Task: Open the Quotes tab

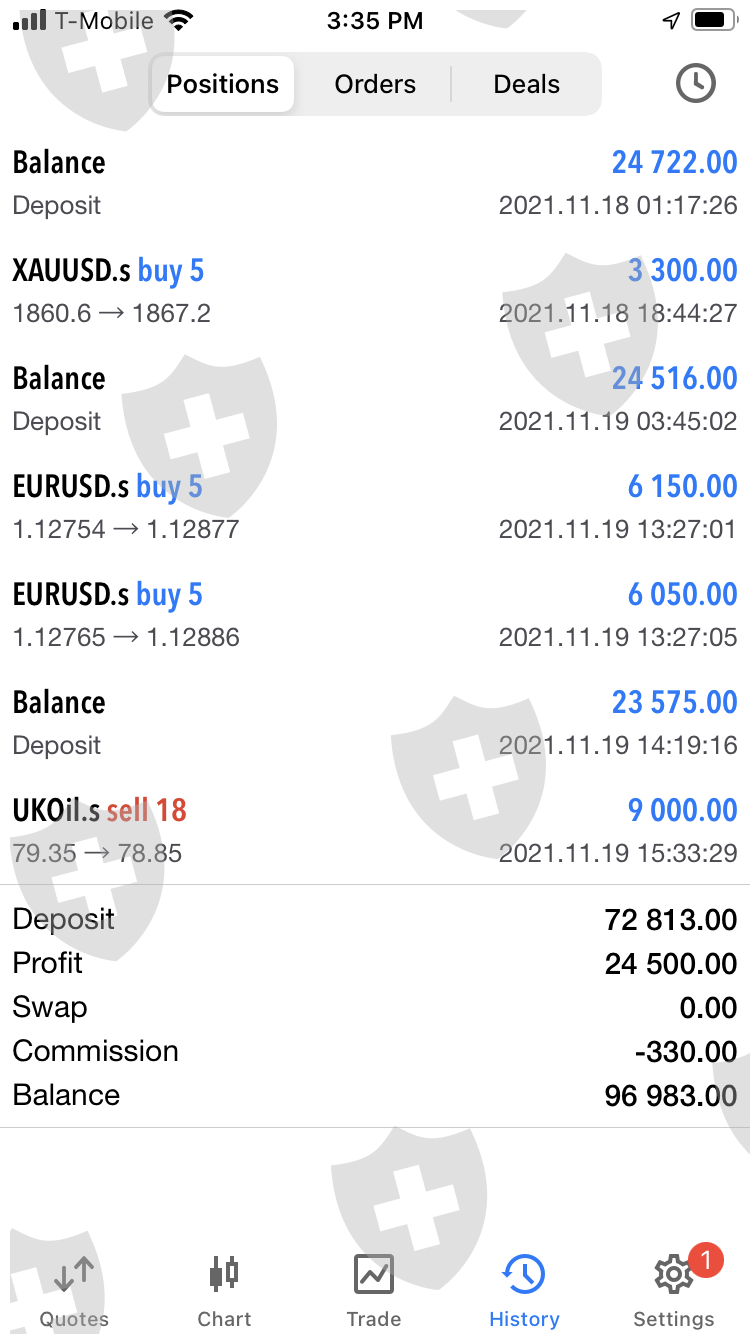Action: (x=74, y=1290)
